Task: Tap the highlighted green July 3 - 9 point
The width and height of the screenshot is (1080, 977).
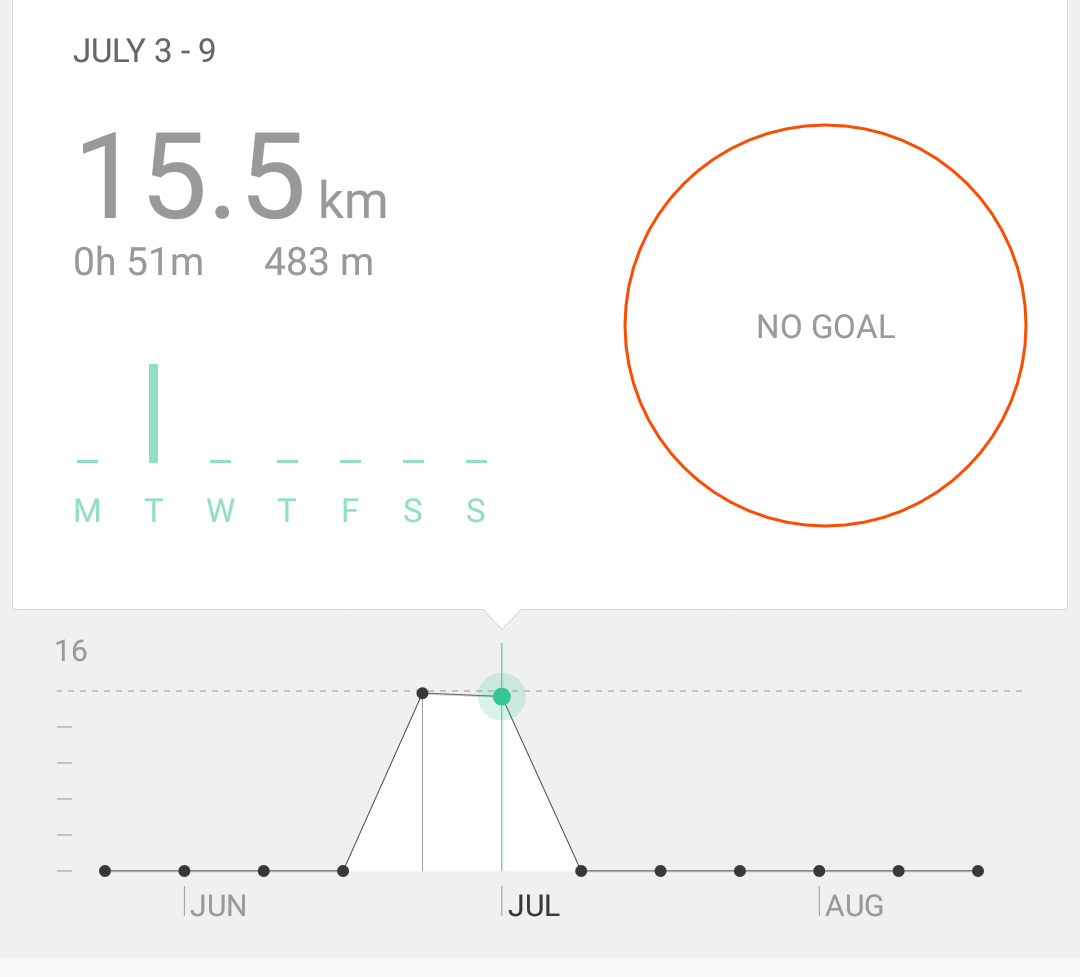Action: (x=502, y=697)
